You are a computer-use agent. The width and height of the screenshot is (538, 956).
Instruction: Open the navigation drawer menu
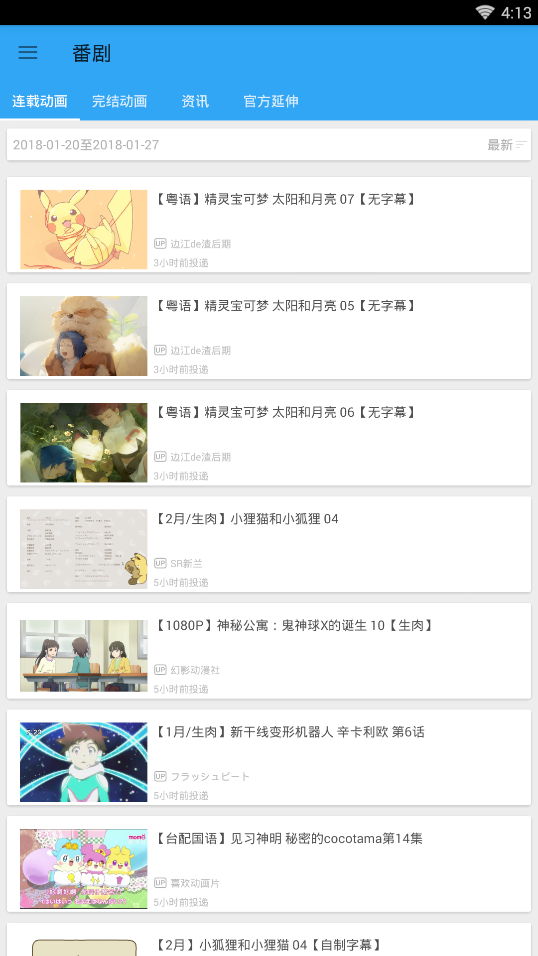(28, 52)
